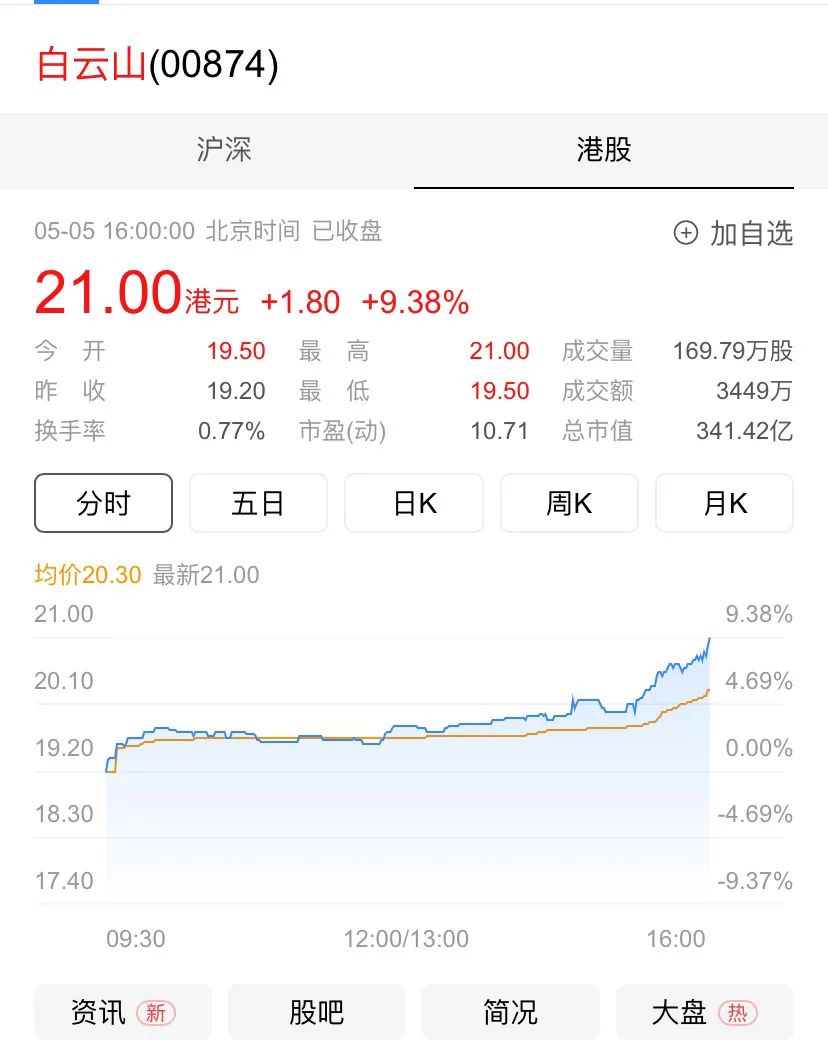Display the 月K monthly chart
This screenshot has height=1058, width=828.
pyautogui.click(x=724, y=503)
